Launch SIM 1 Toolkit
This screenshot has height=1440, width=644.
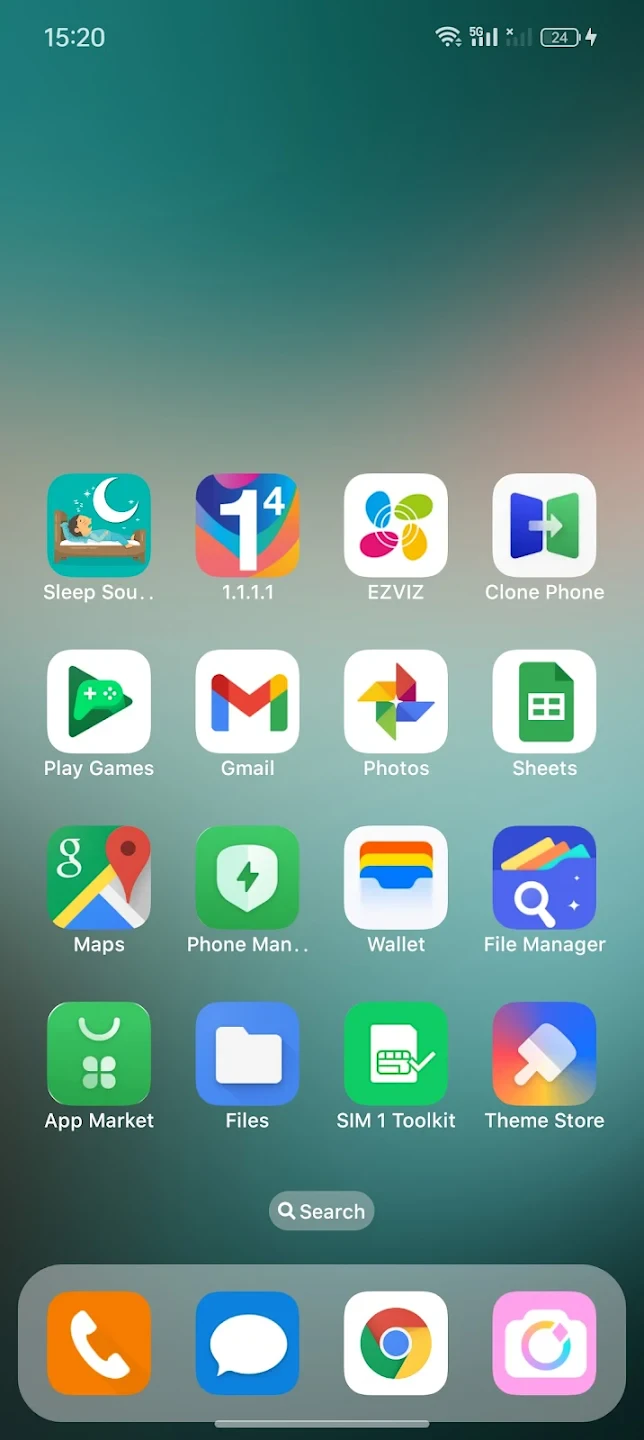pos(396,1053)
